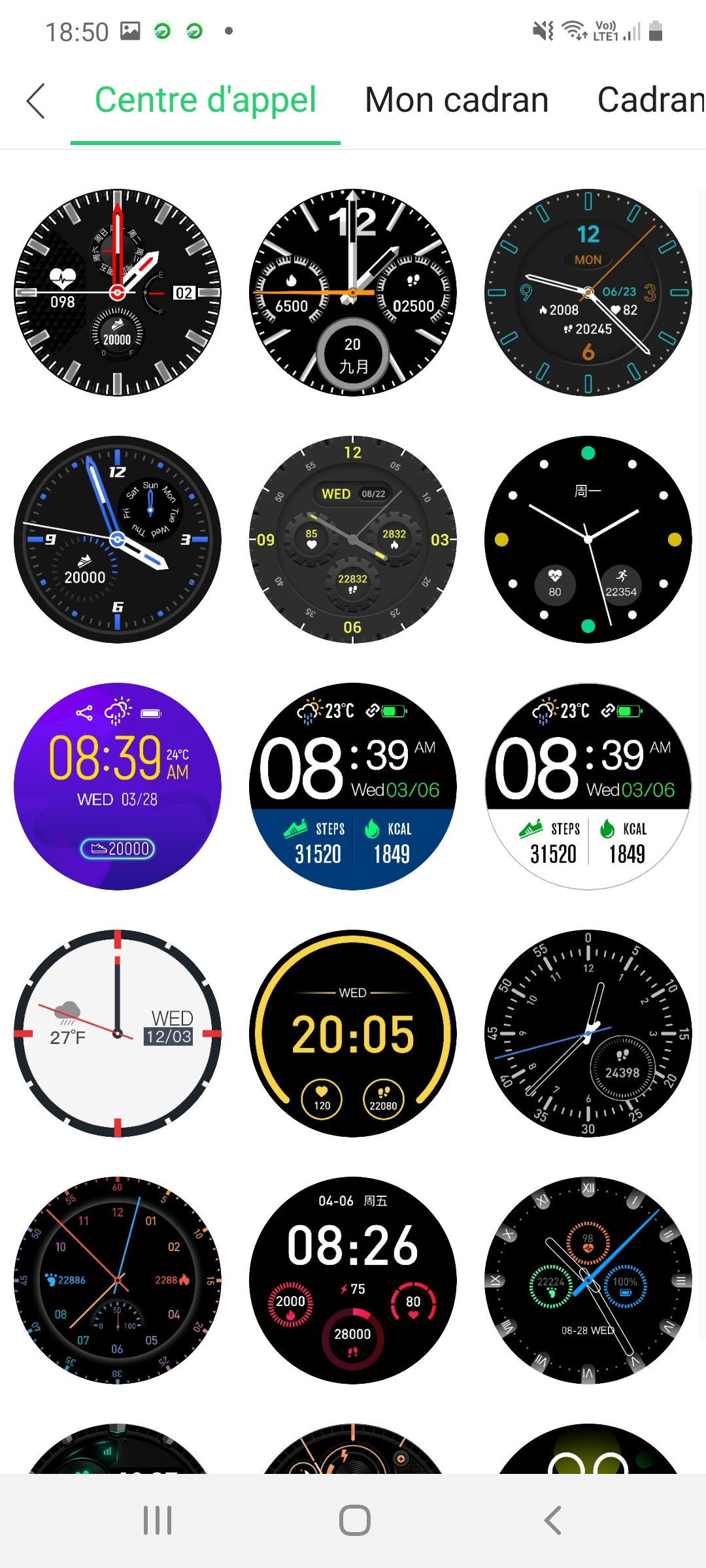
Task: Select the watch face showing 6500 and 02500
Action: point(353,293)
